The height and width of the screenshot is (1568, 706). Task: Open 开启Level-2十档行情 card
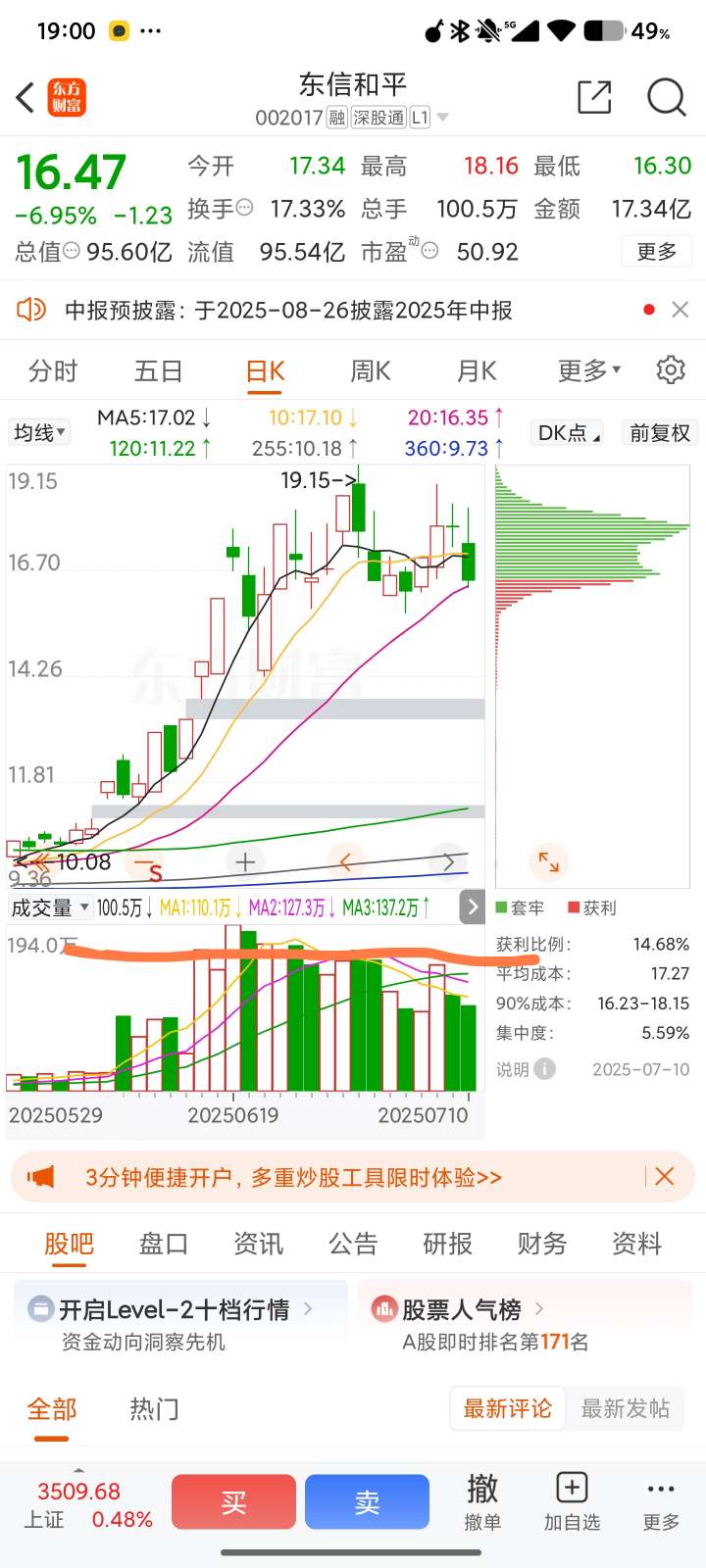[181, 1324]
